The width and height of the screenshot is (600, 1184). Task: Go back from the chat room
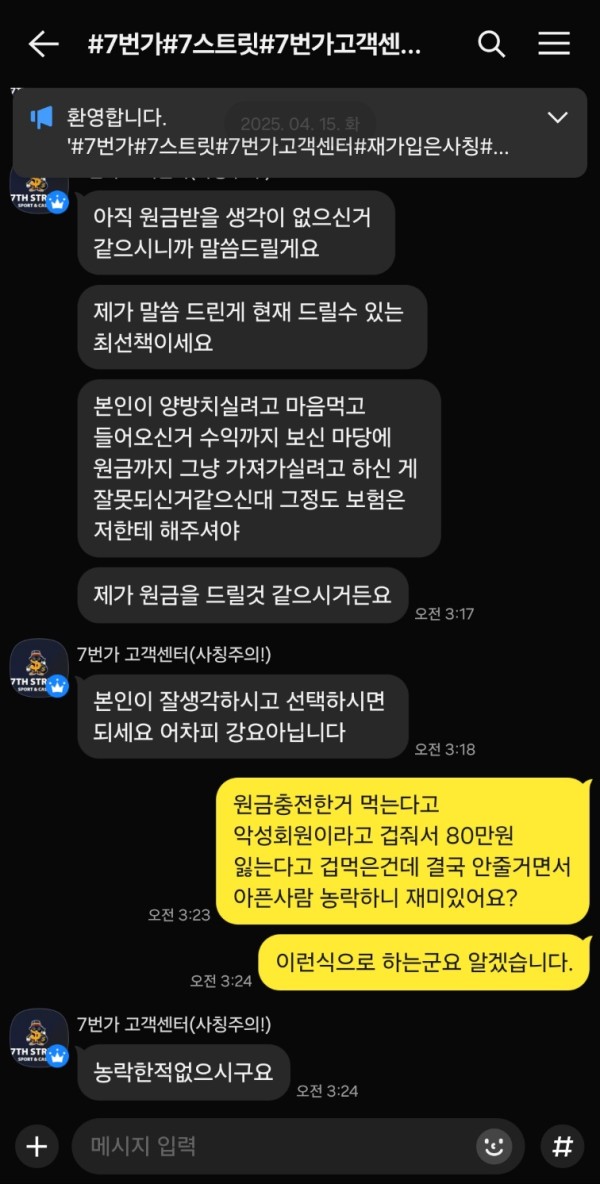tap(43, 44)
